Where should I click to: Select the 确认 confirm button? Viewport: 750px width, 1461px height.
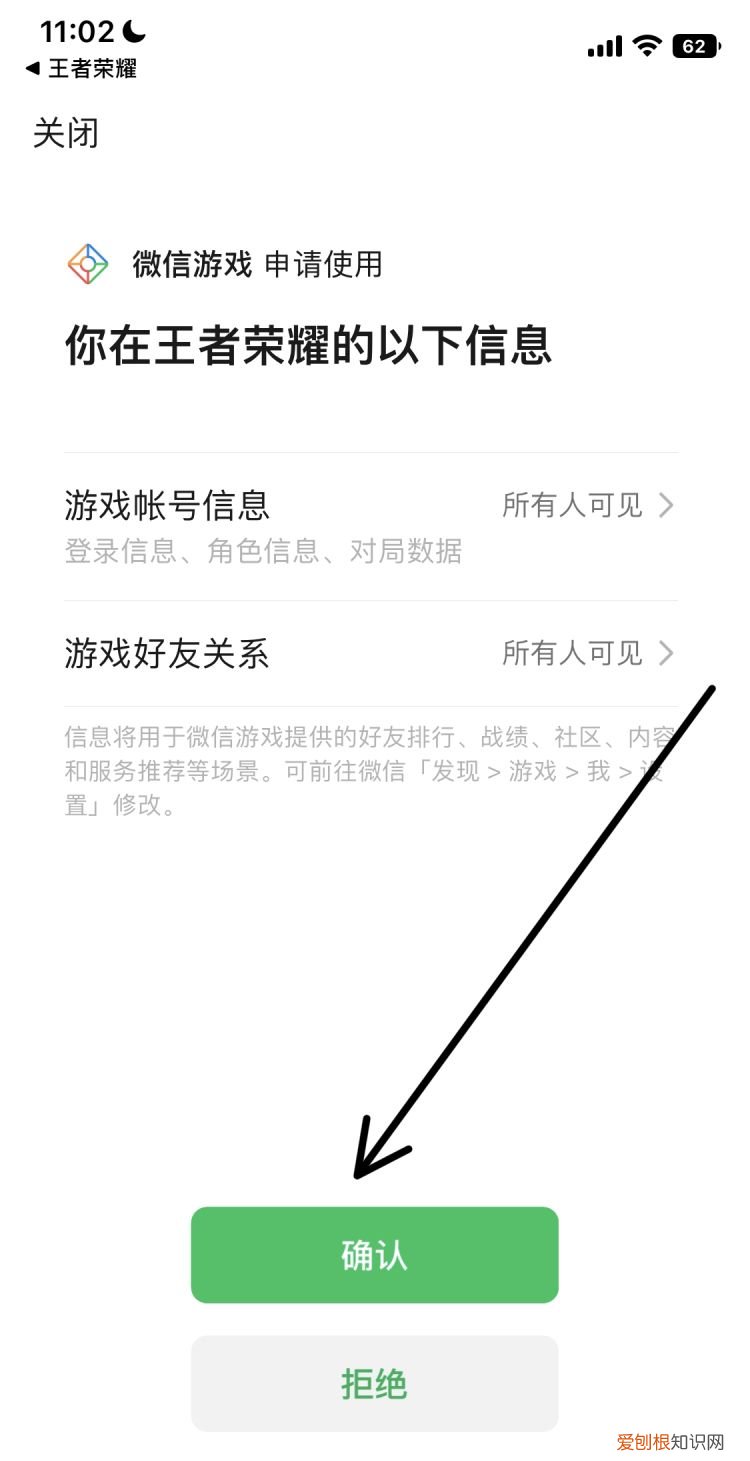coord(374,1255)
